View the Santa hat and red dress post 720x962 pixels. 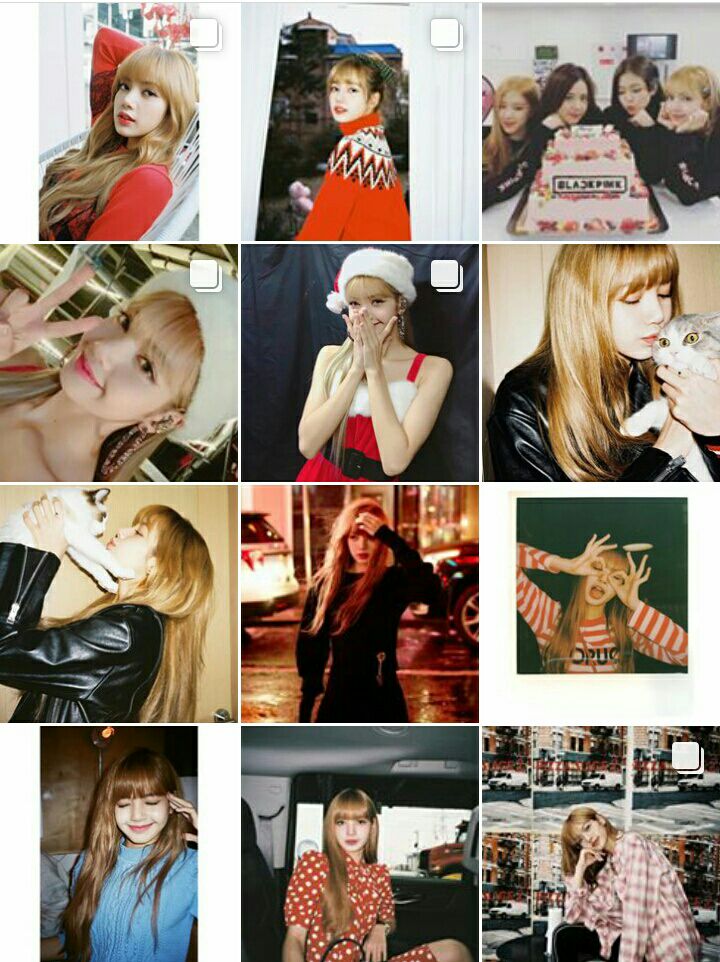coord(360,363)
